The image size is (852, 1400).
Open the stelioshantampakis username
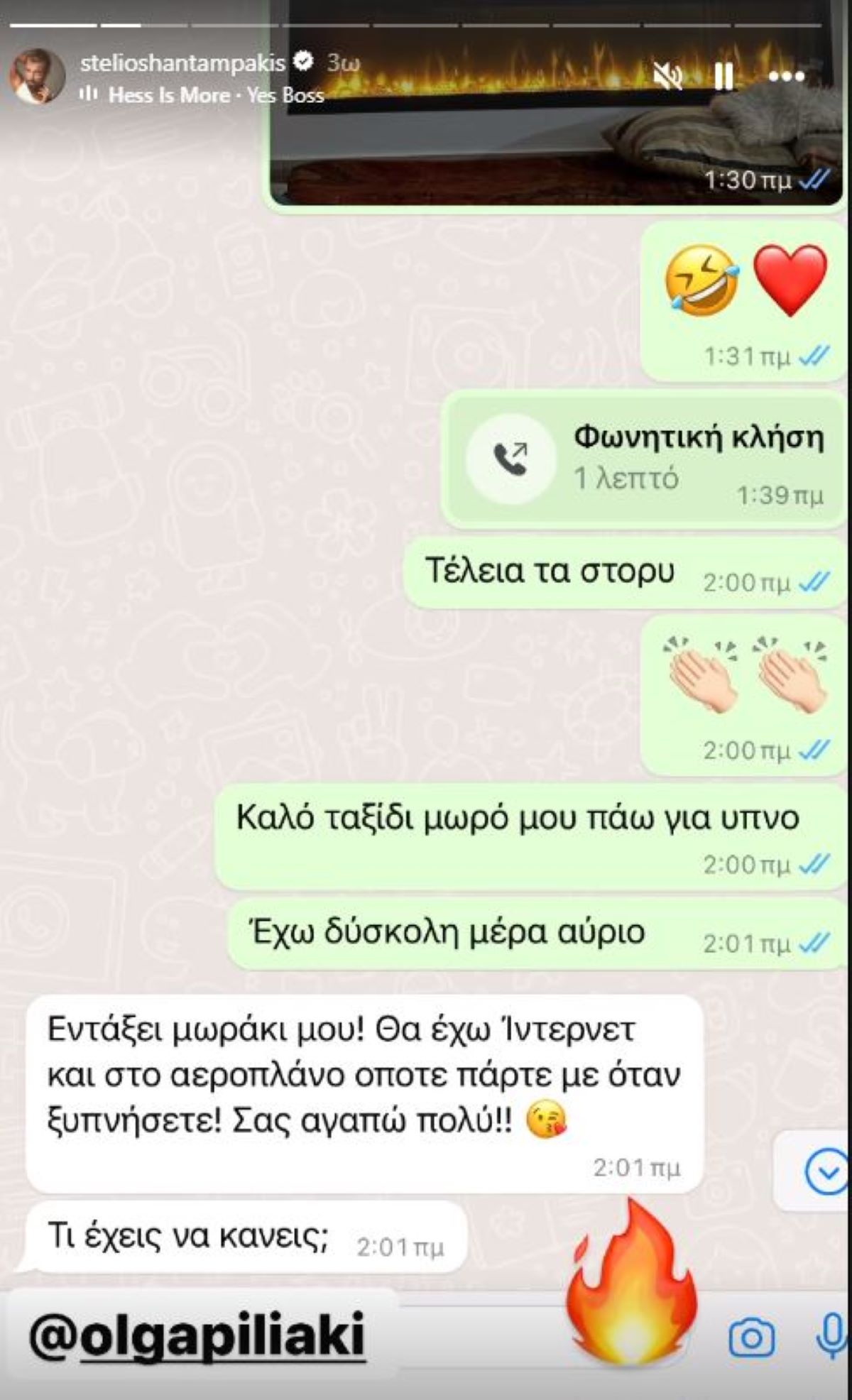pyautogui.click(x=182, y=63)
